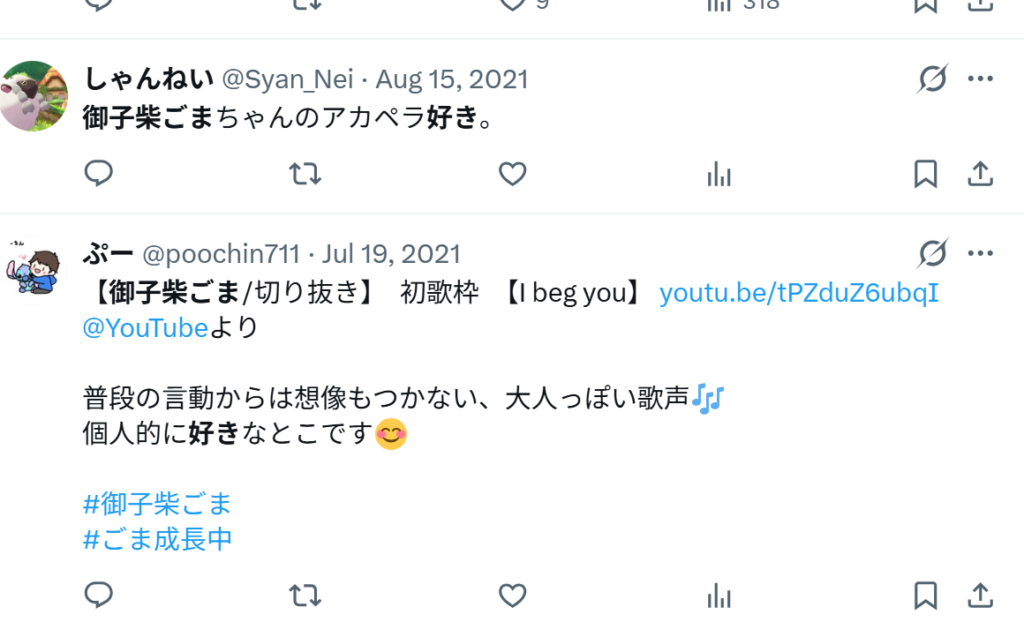
Task: Like しゃんねい's tweet
Action: pyautogui.click(x=512, y=175)
